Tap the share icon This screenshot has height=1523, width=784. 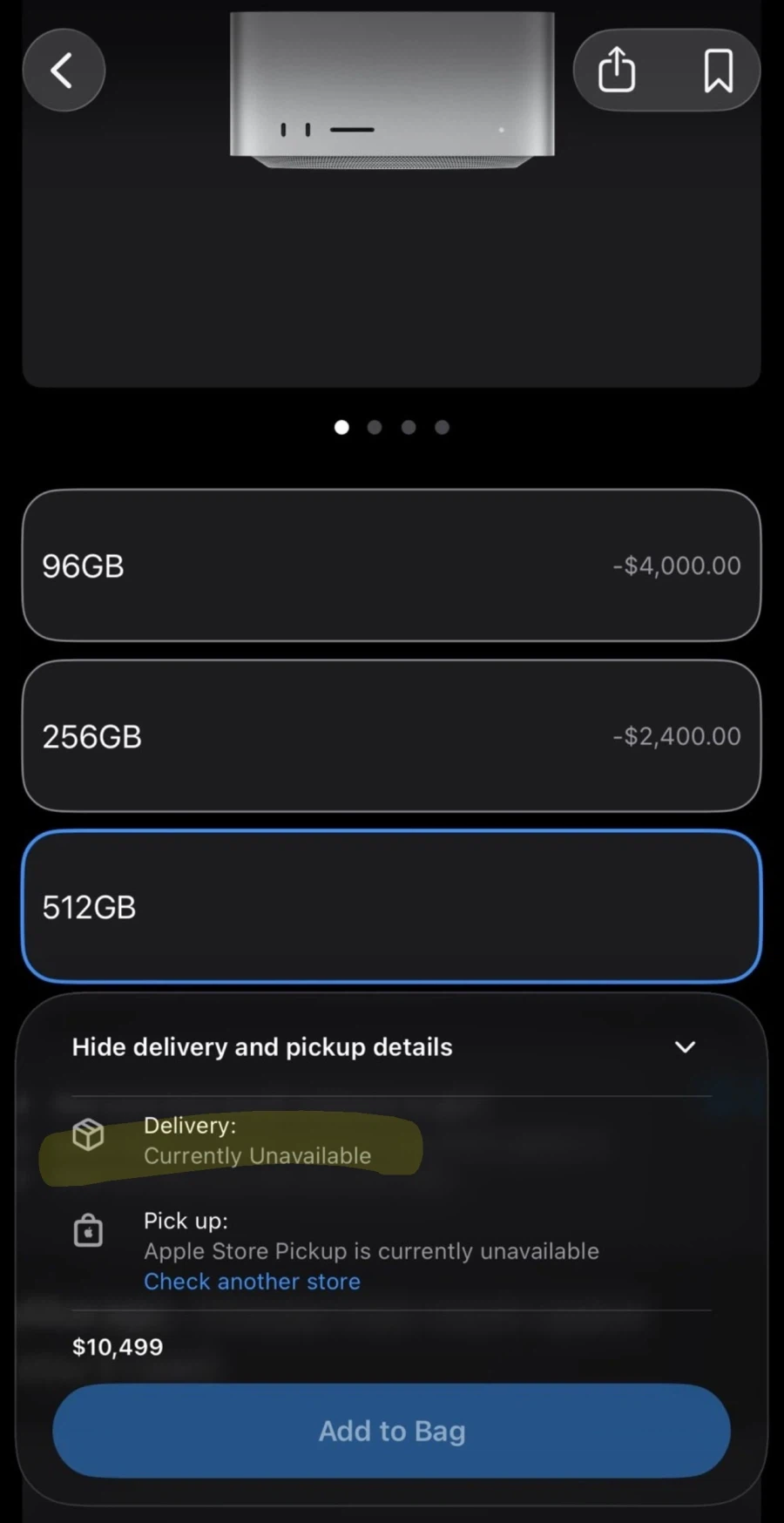[x=615, y=70]
